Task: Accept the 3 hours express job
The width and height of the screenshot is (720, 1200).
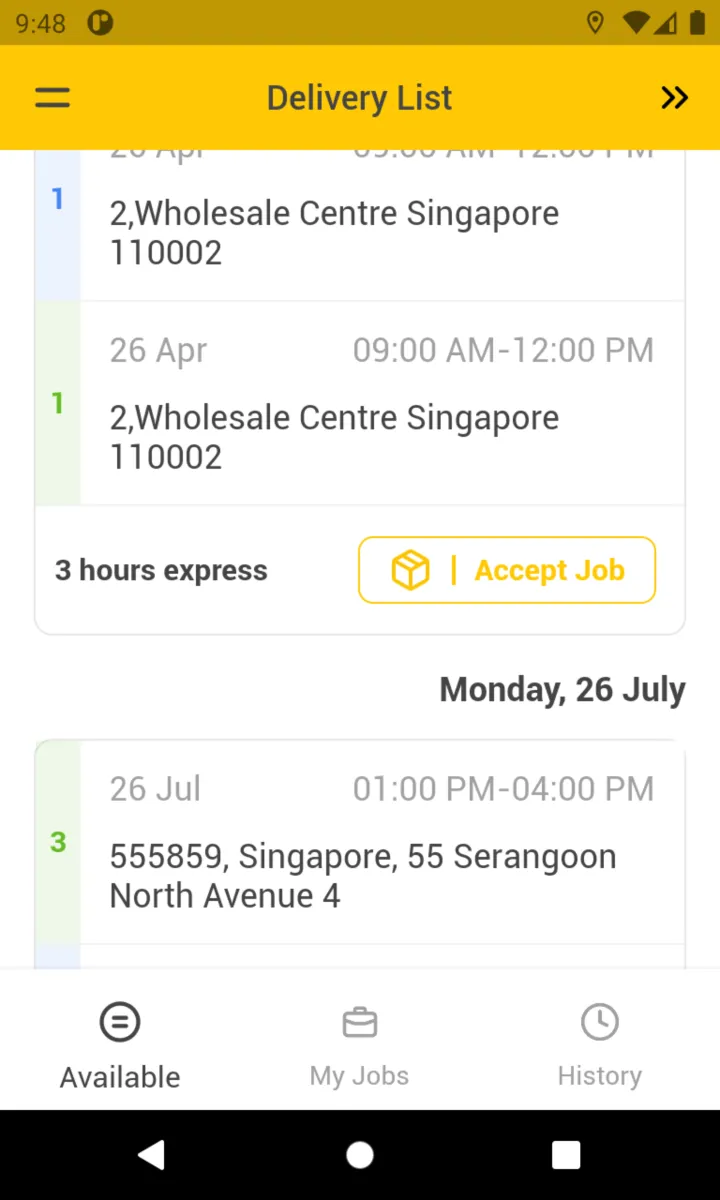Action: (x=507, y=570)
